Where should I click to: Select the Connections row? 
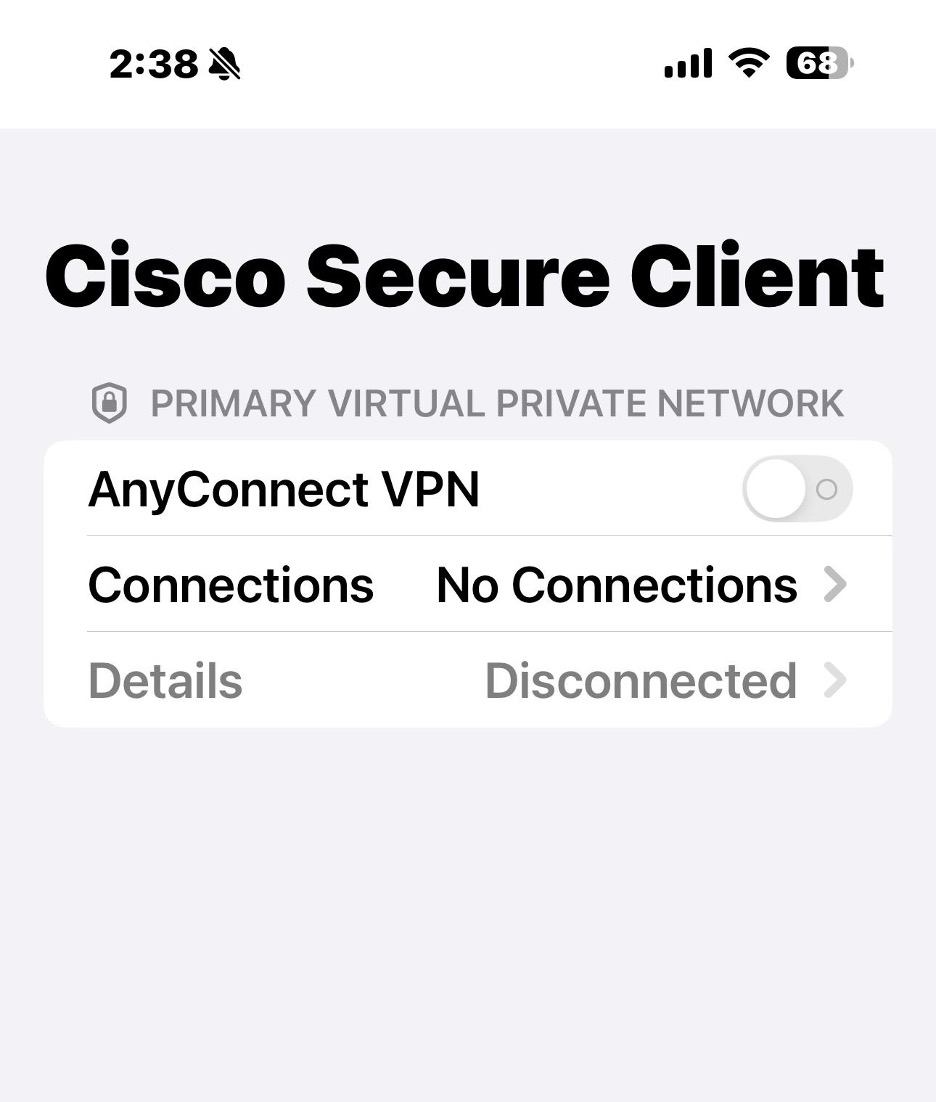[x=230, y=585]
